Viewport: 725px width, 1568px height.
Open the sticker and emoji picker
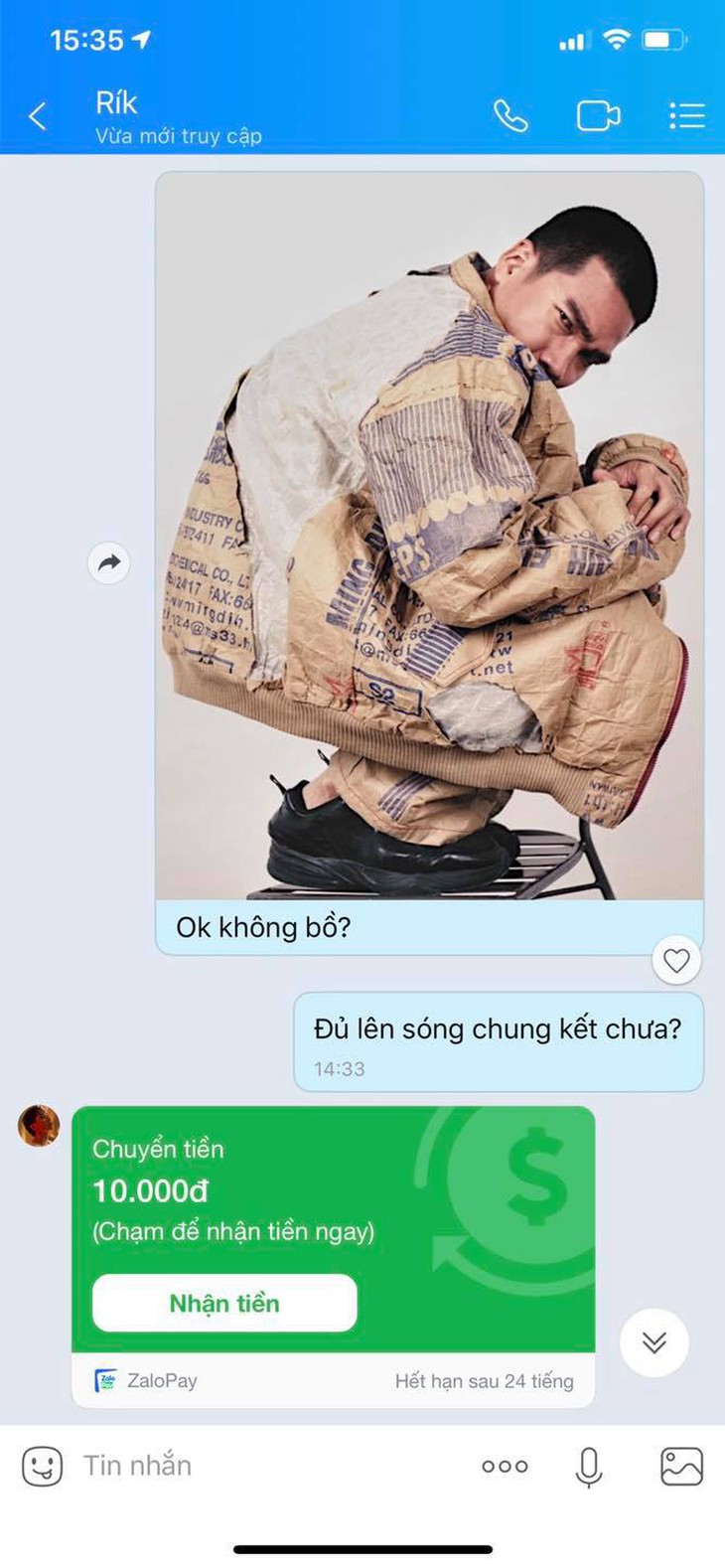[x=42, y=1466]
